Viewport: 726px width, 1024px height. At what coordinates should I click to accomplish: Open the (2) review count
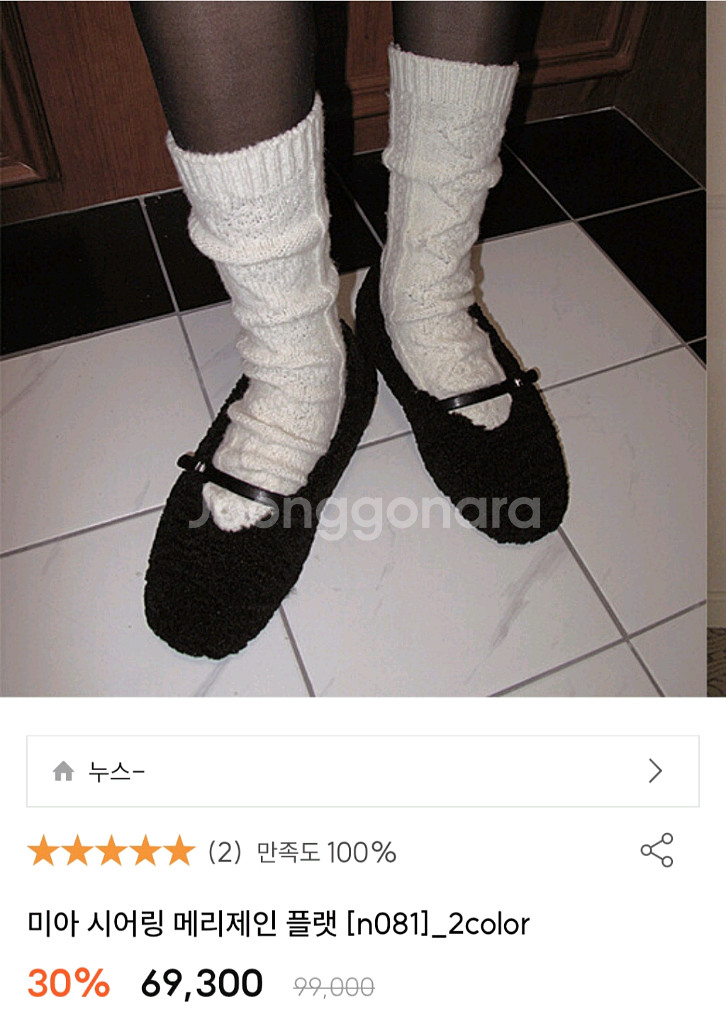pos(224,851)
